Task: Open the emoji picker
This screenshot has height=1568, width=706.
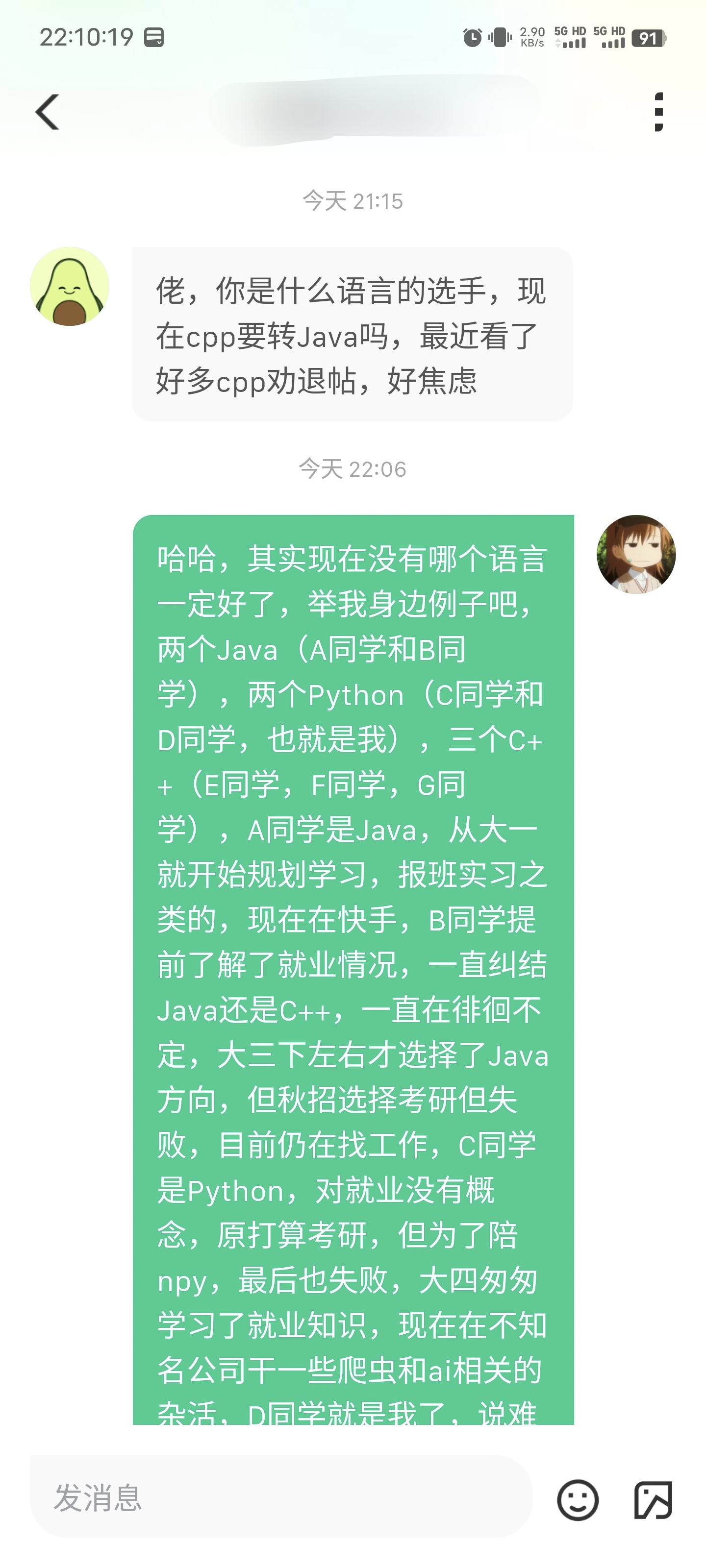Action: click(x=578, y=1500)
